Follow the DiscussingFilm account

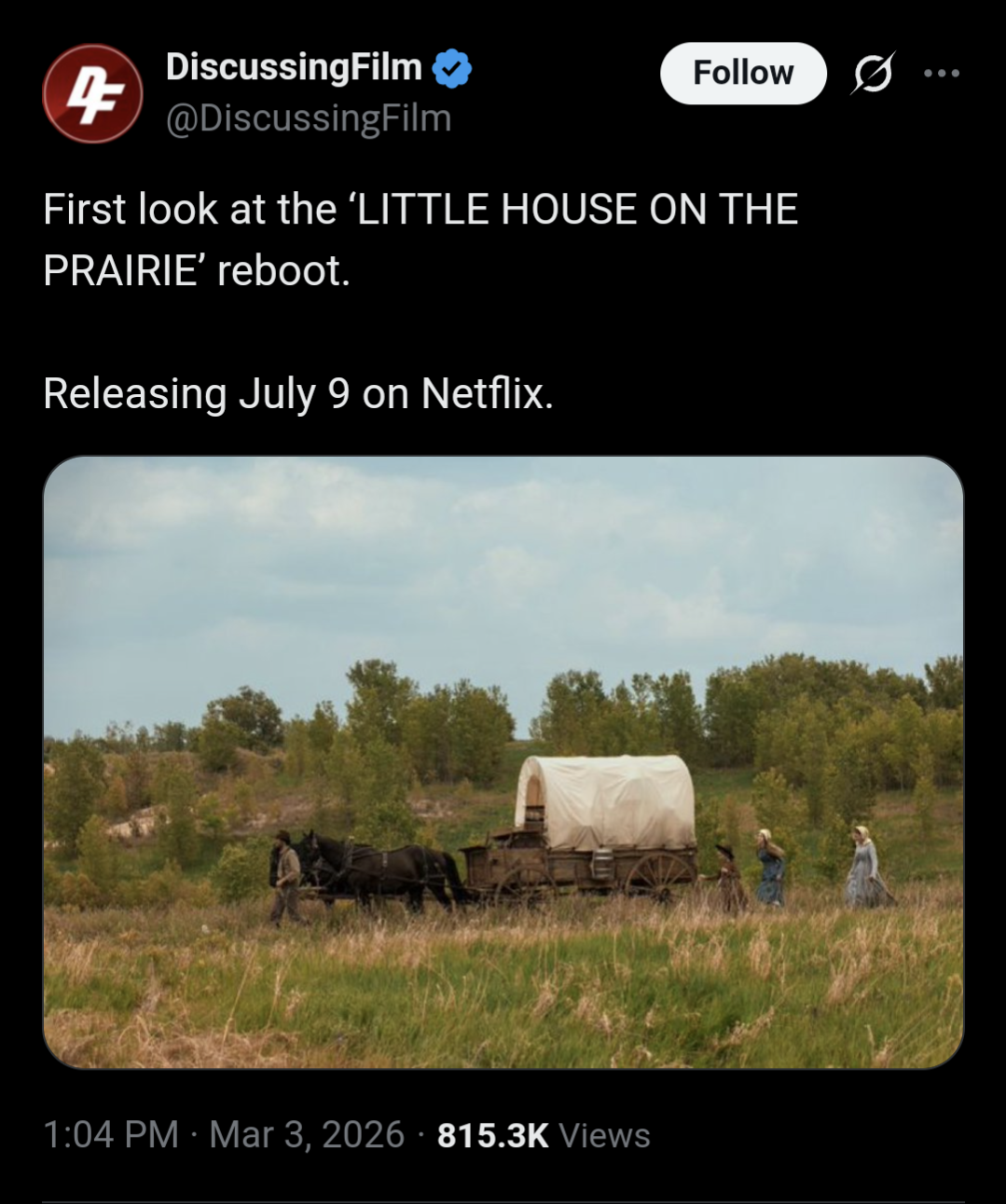tap(742, 73)
